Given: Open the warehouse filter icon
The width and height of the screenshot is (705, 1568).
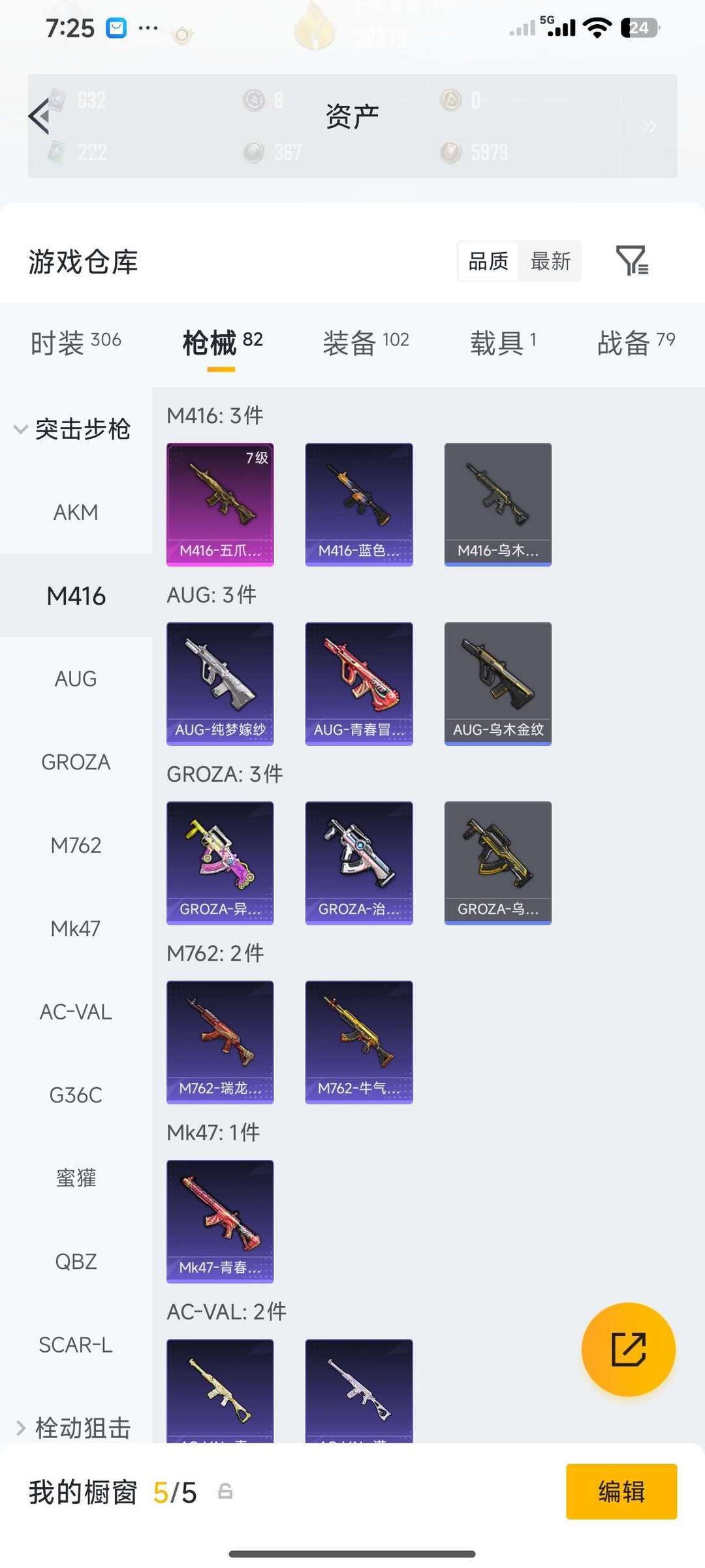Looking at the screenshot, I should click(632, 261).
